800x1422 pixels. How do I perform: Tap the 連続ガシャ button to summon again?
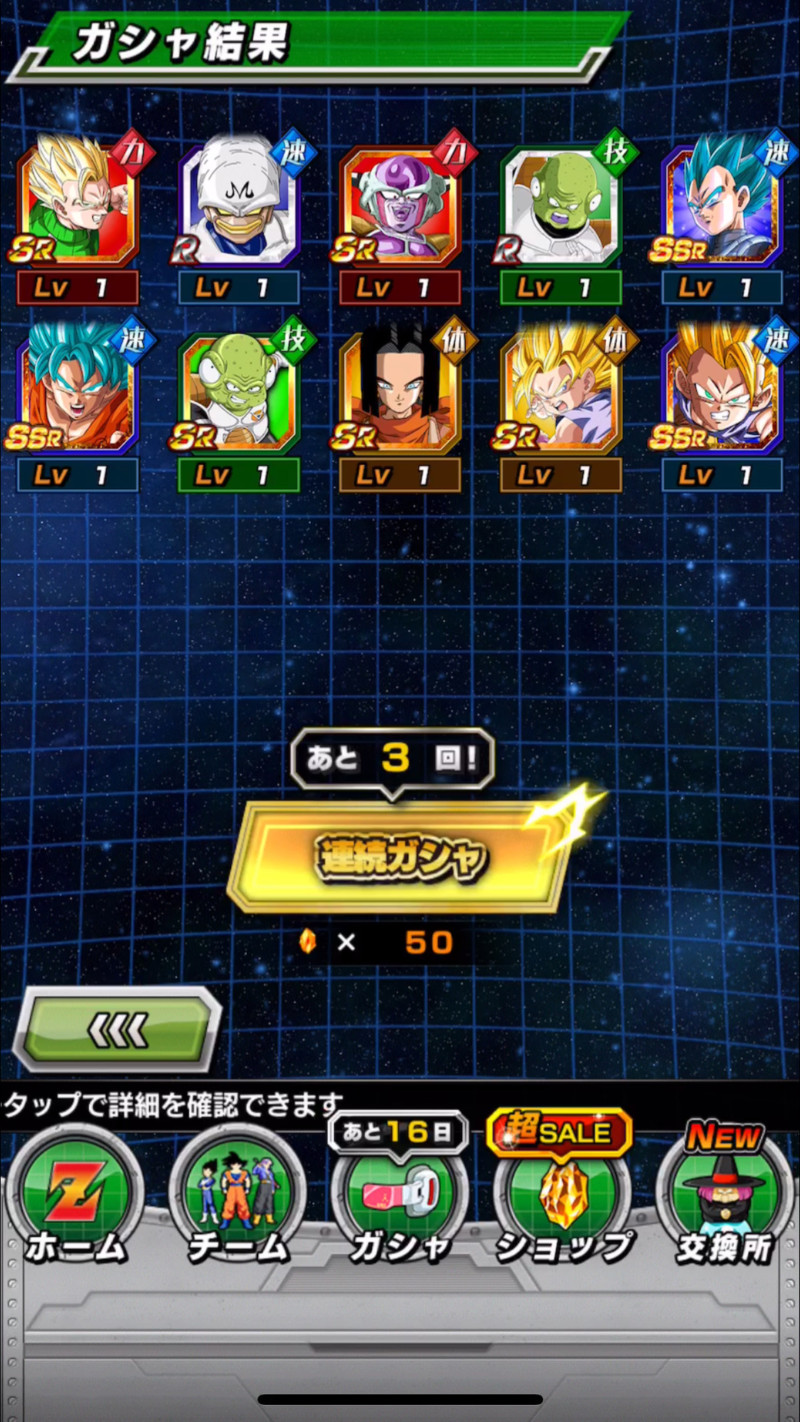400,857
